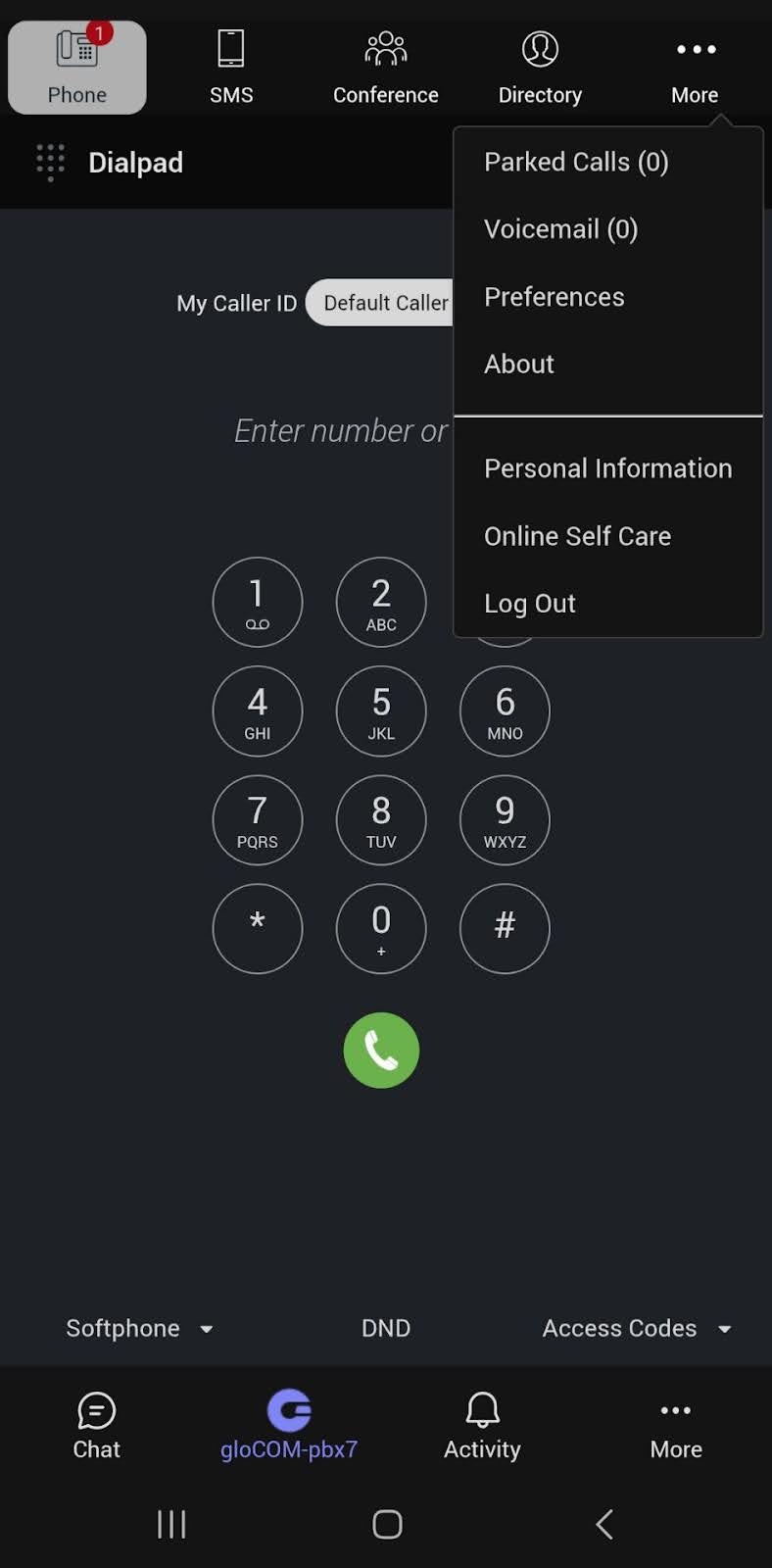
Task: Toggle DND mode
Action: [x=385, y=1328]
